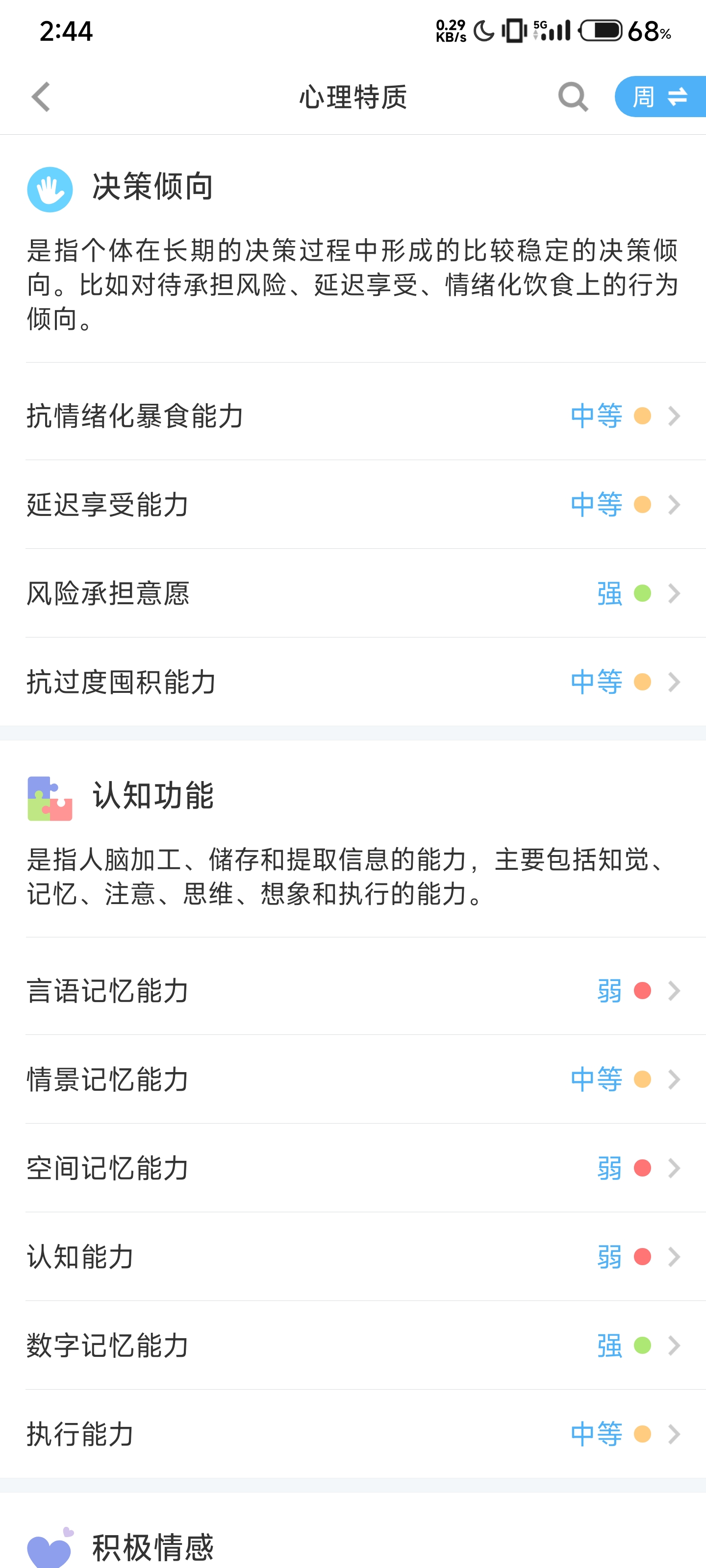
Task: Open 情景记忆能力 row
Action: tap(353, 1079)
